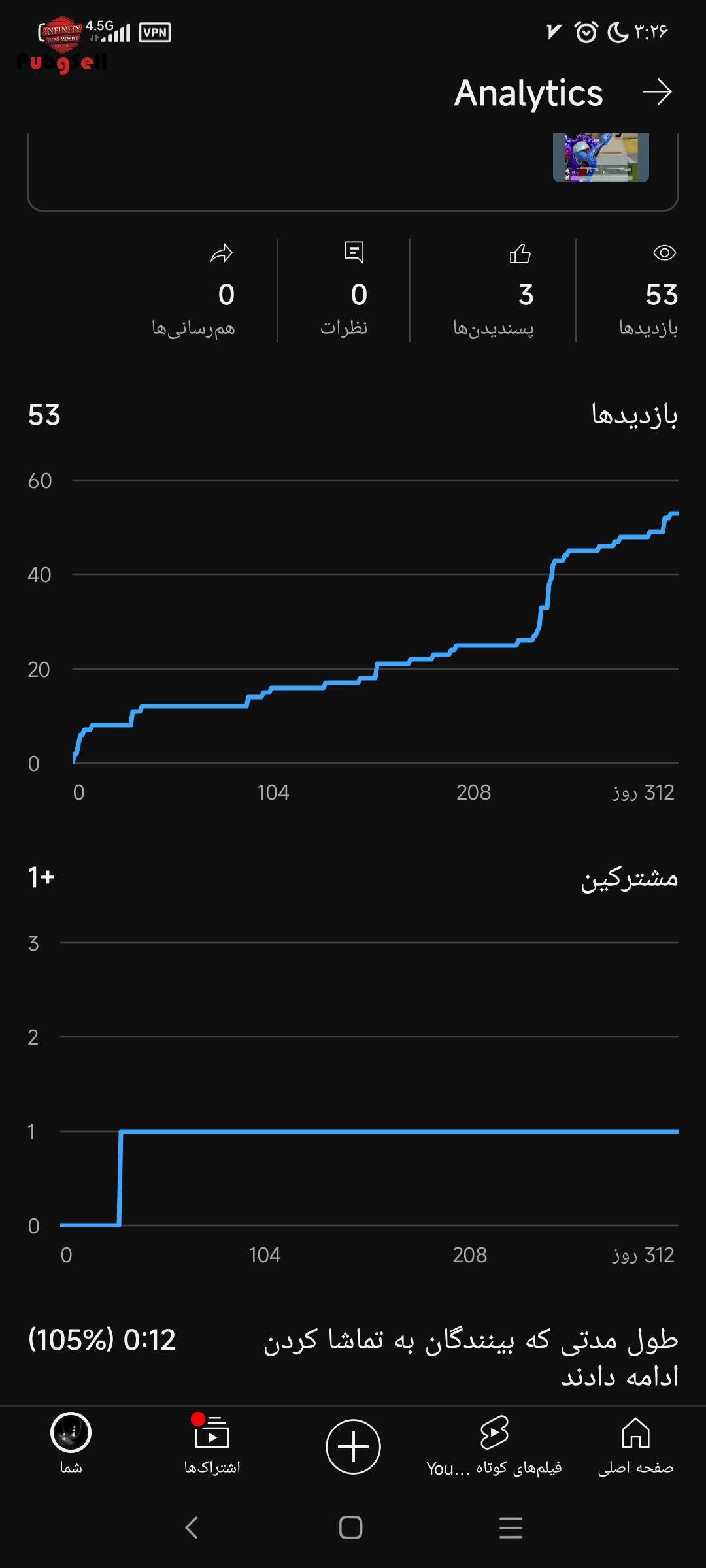Tap the system home button
Image resolution: width=706 pixels, height=1568 pixels.
(351, 1527)
